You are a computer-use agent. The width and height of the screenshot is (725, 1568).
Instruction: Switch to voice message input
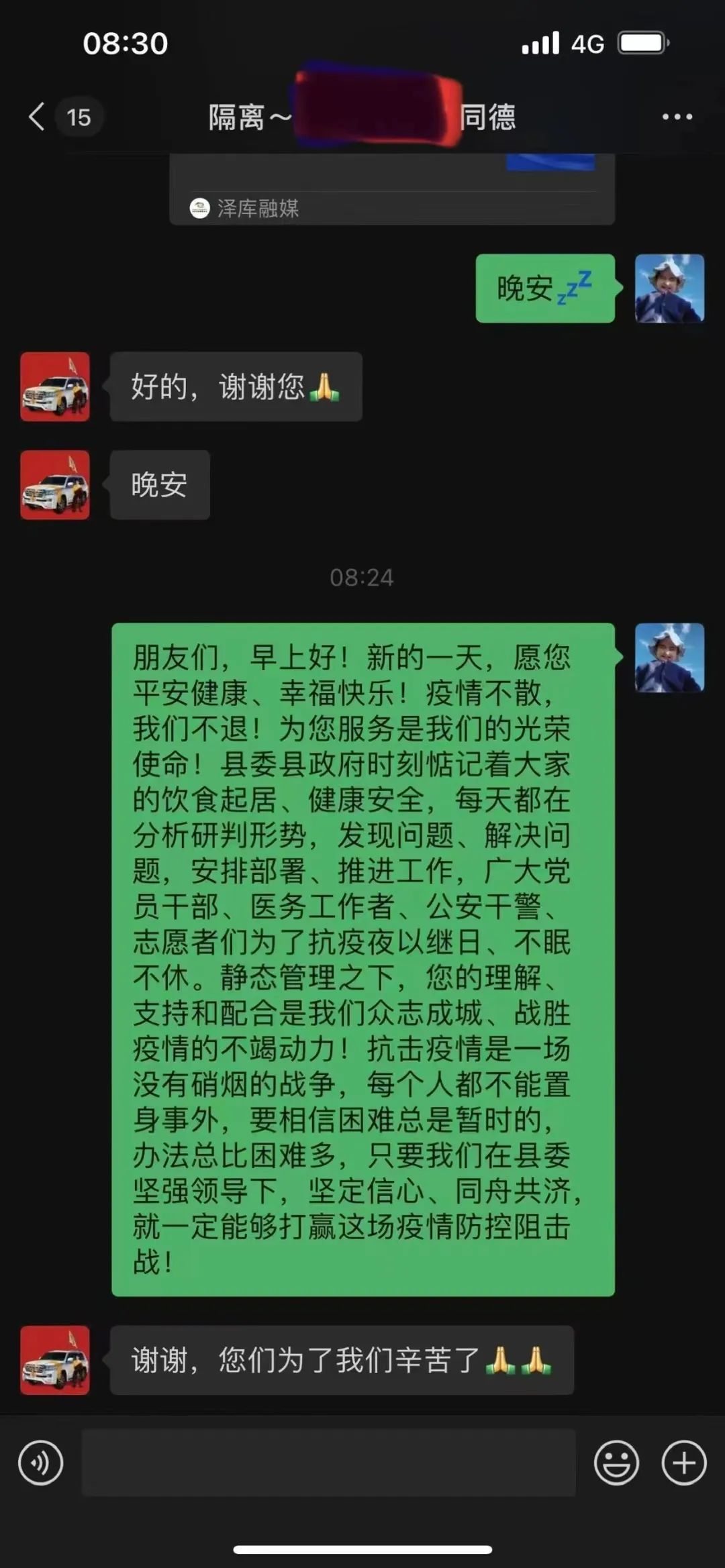click(41, 1462)
